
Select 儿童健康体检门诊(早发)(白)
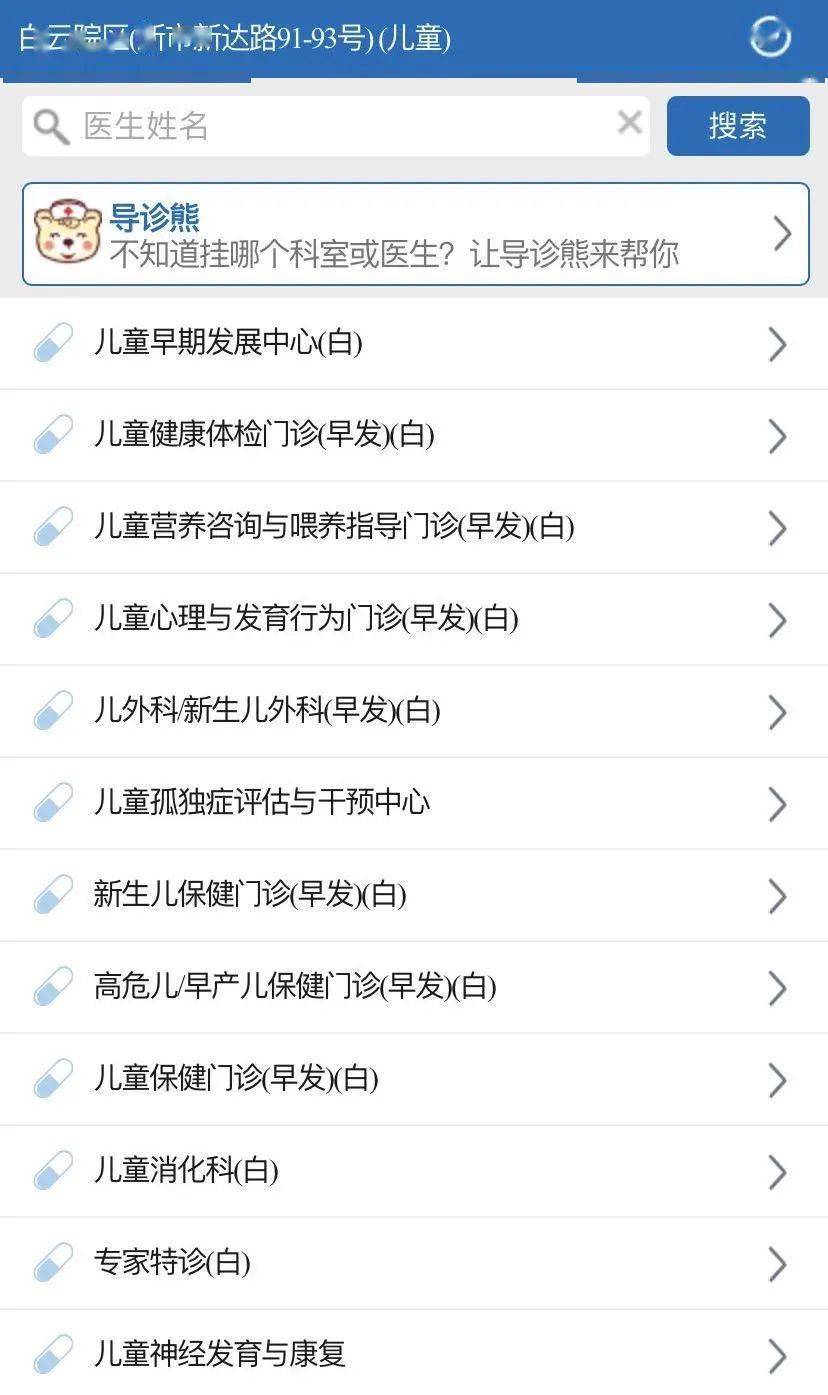point(414,436)
